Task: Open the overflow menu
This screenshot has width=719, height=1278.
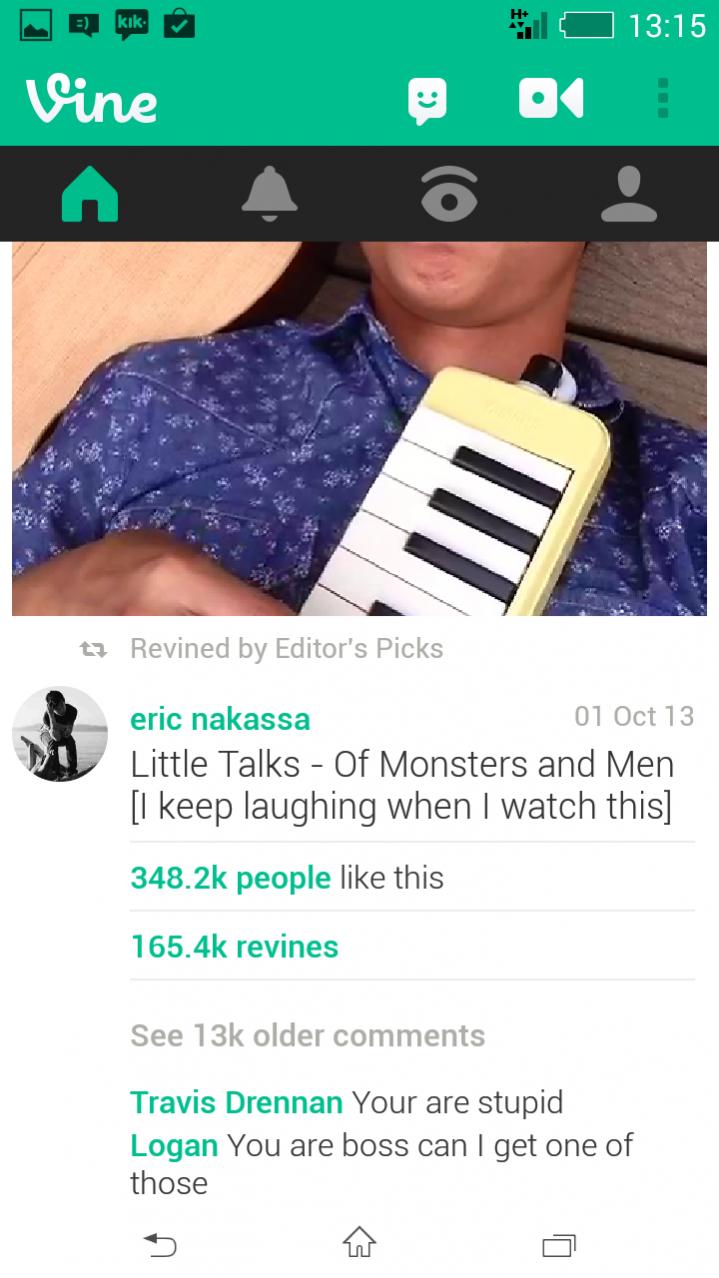Action: coord(662,100)
